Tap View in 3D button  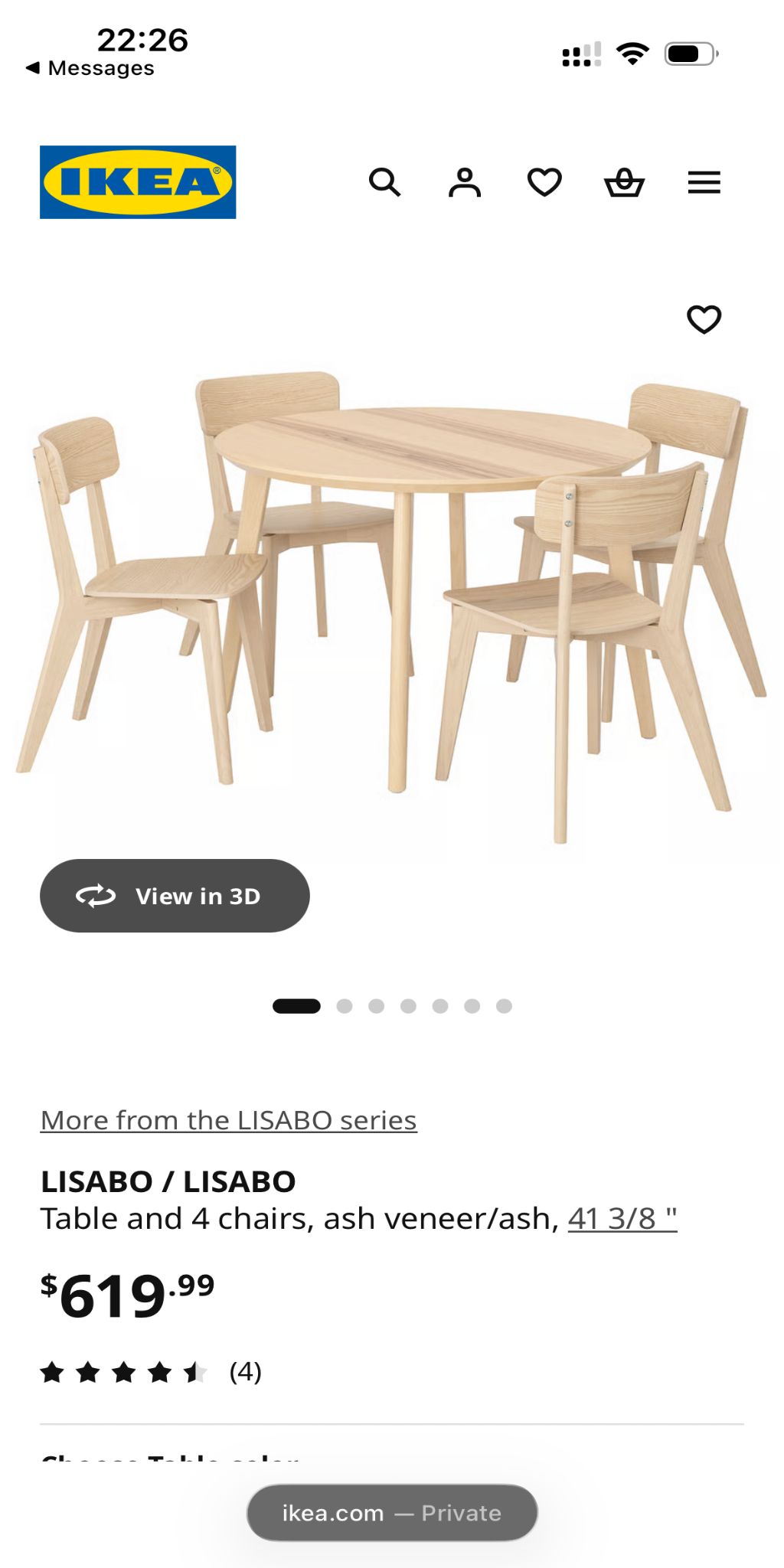pos(175,896)
